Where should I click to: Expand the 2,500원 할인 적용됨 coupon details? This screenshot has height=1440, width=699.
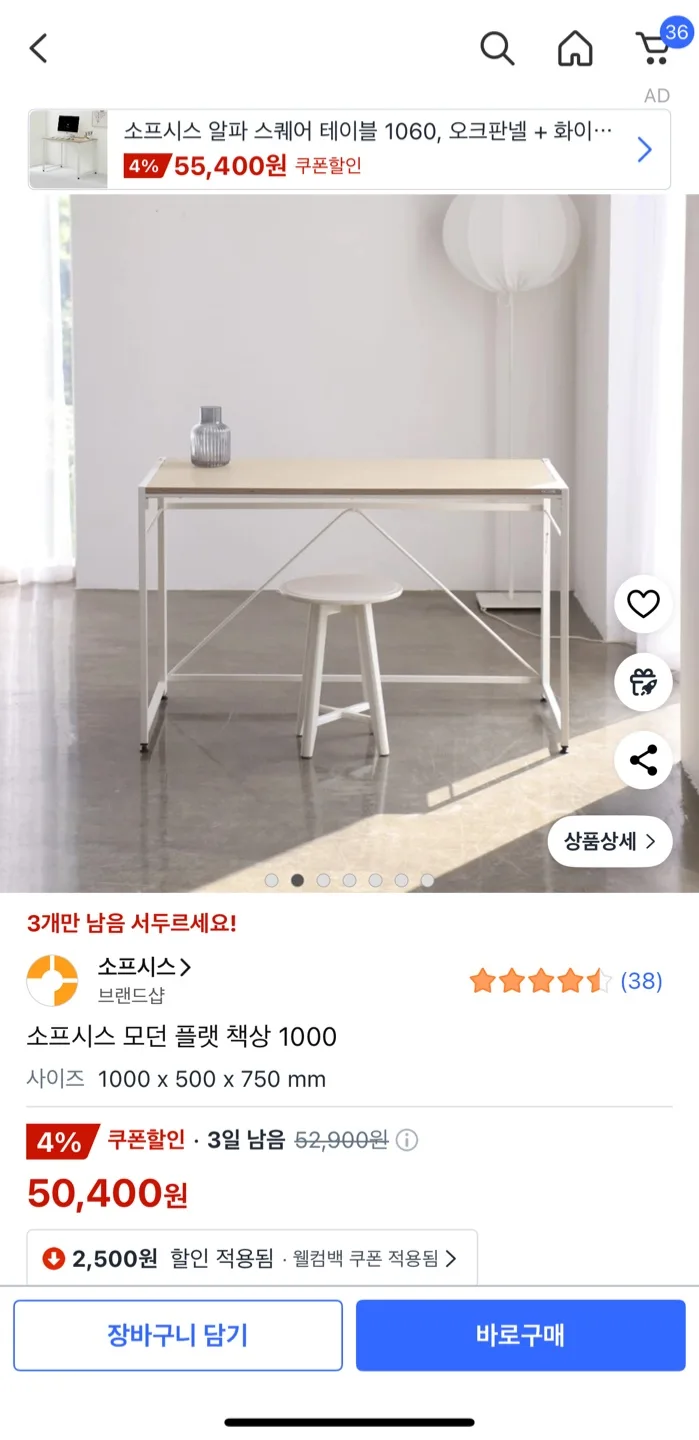pyautogui.click(x=251, y=1259)
